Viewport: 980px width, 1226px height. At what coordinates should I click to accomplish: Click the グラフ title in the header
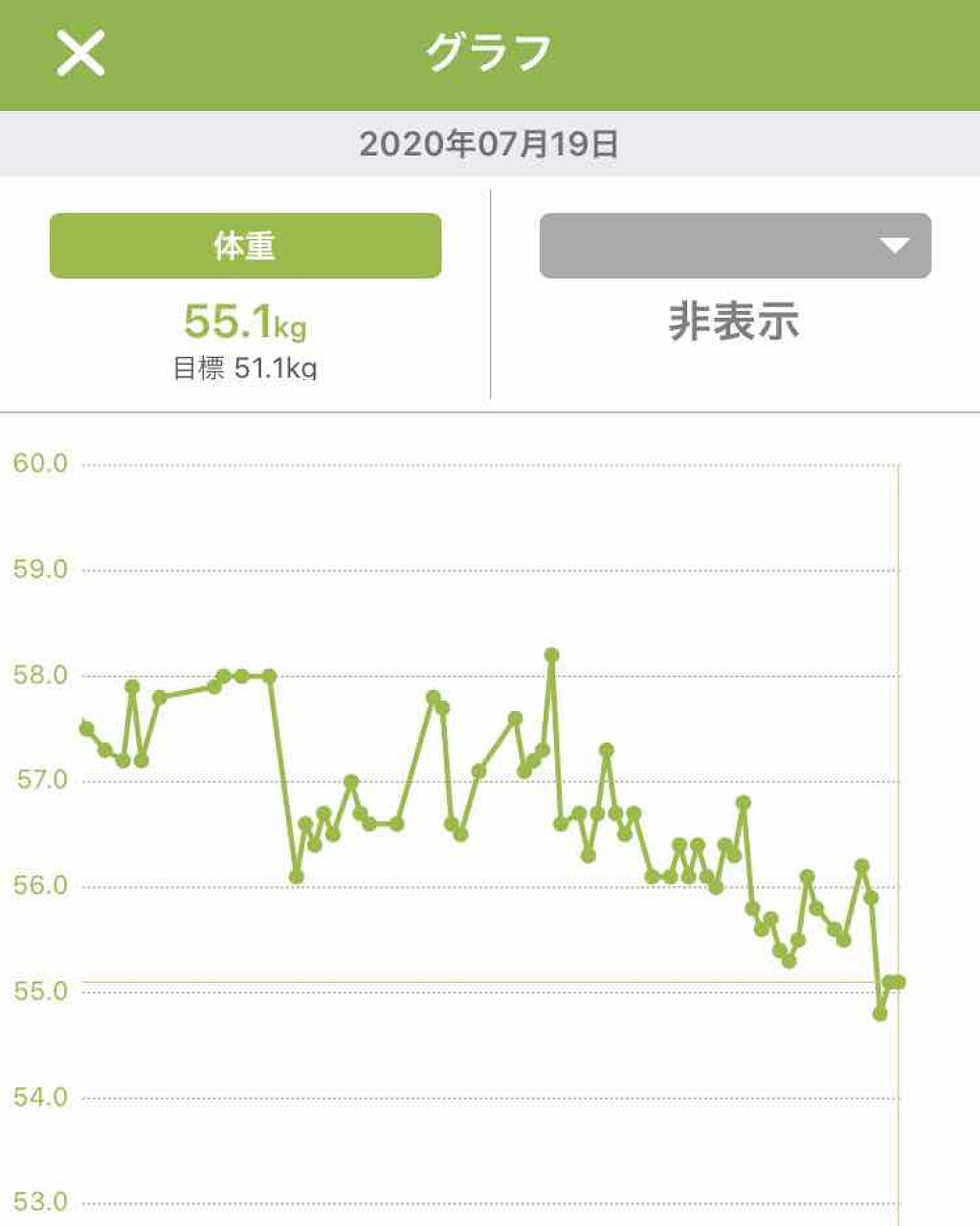click(490, 55)
